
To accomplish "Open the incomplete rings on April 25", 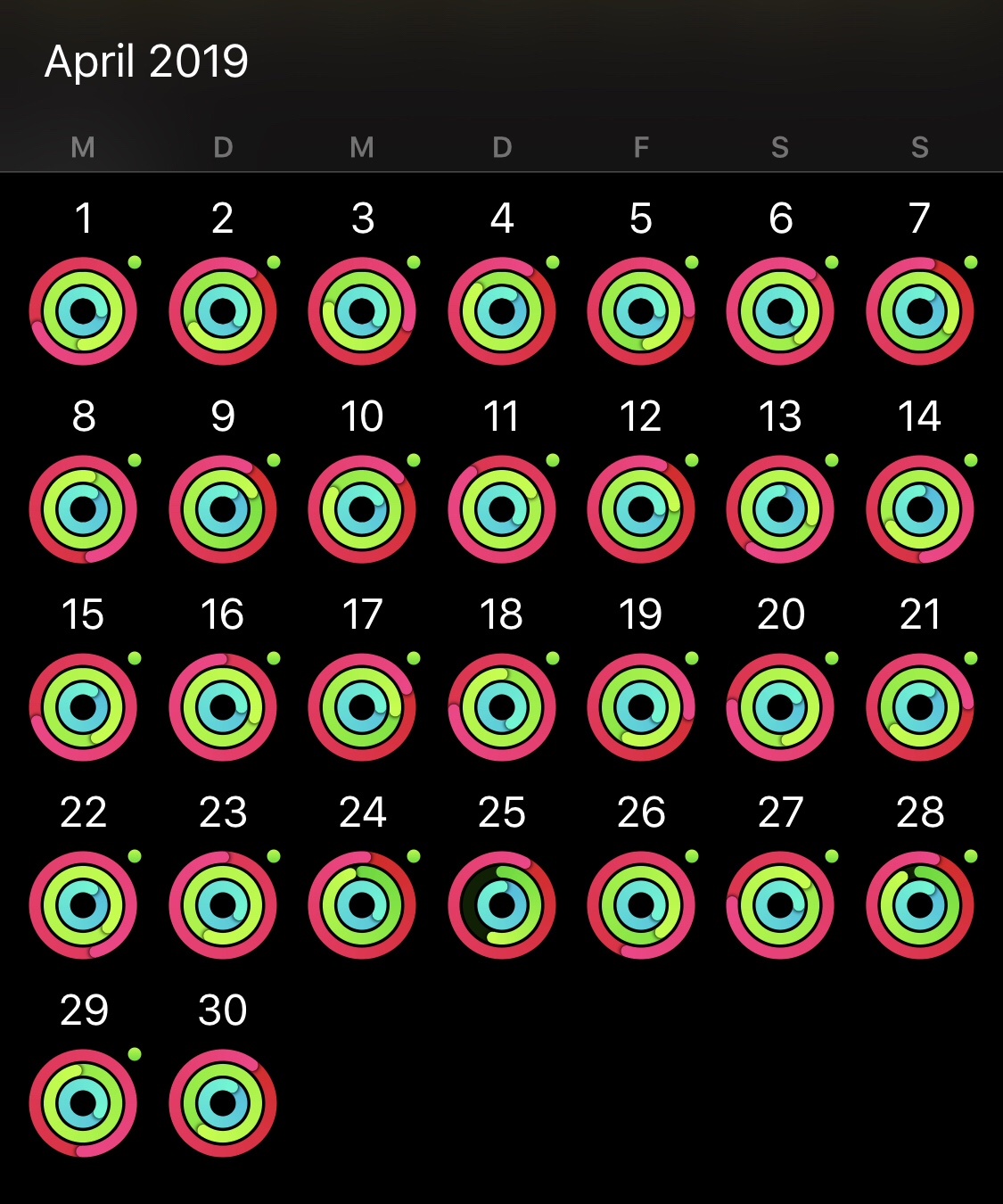I will [x=502, y=905].
